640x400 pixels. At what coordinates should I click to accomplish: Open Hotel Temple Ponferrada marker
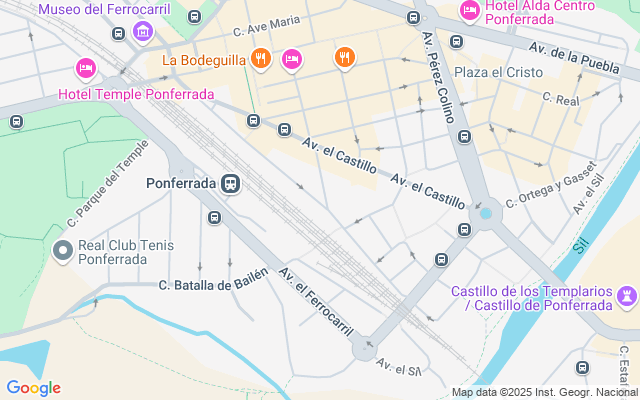(86, 69)
